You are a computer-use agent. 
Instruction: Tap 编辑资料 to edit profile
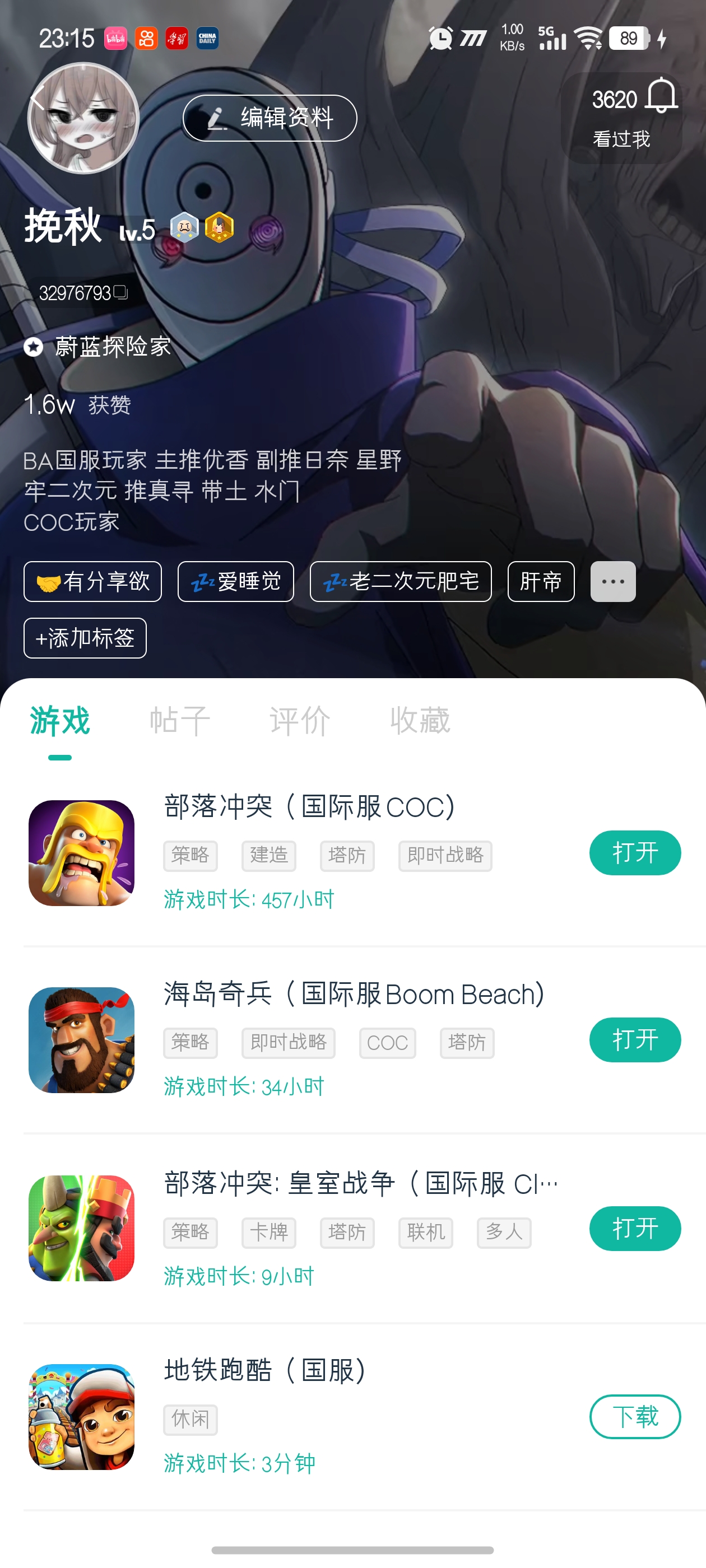270,118
